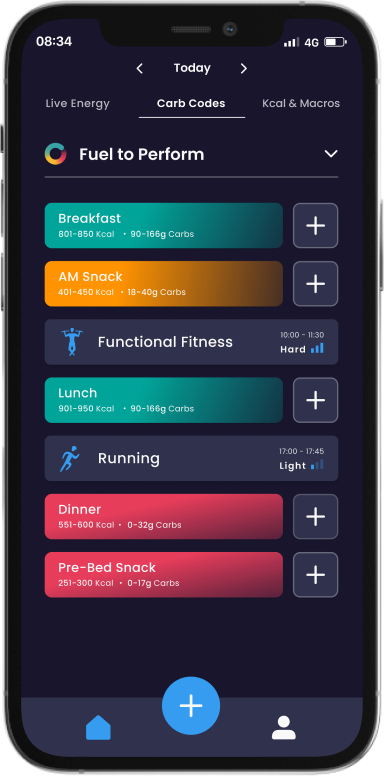Add food to Dinner
Image resolution: width=385 pixels, height=777 pixels.
coord(316,516)
